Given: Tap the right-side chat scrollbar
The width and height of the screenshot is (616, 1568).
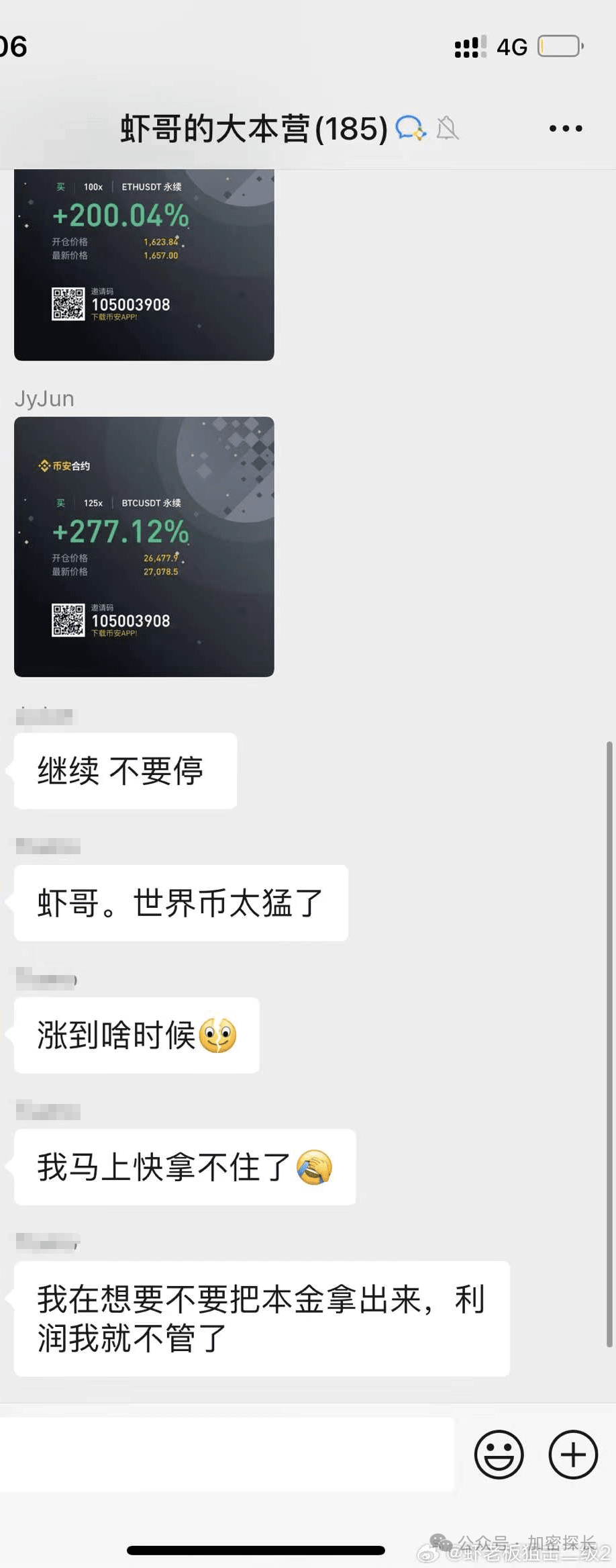Looking at the screenshot, I should point(609,940).
